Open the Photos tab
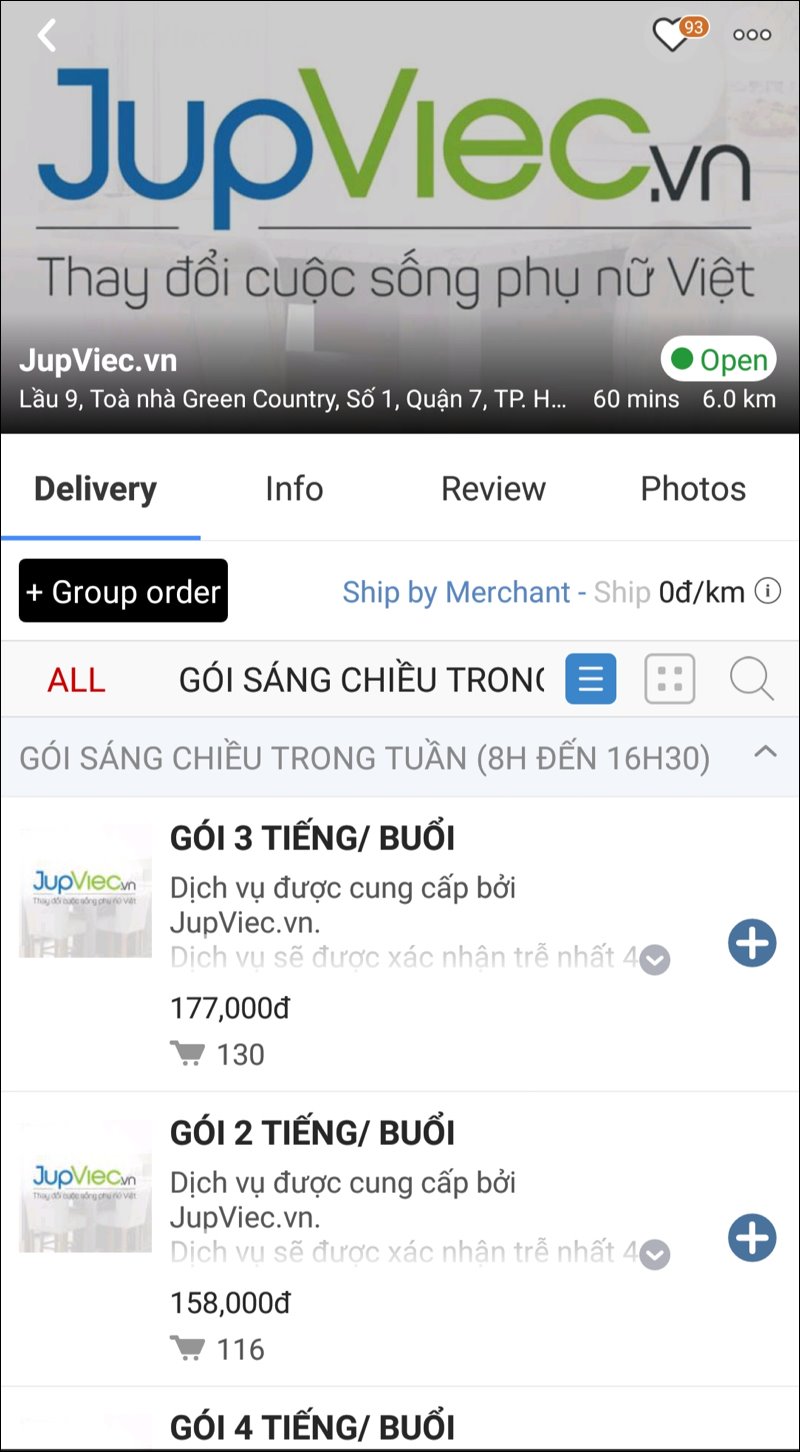 pyautogui.click(x=693, y=489)
